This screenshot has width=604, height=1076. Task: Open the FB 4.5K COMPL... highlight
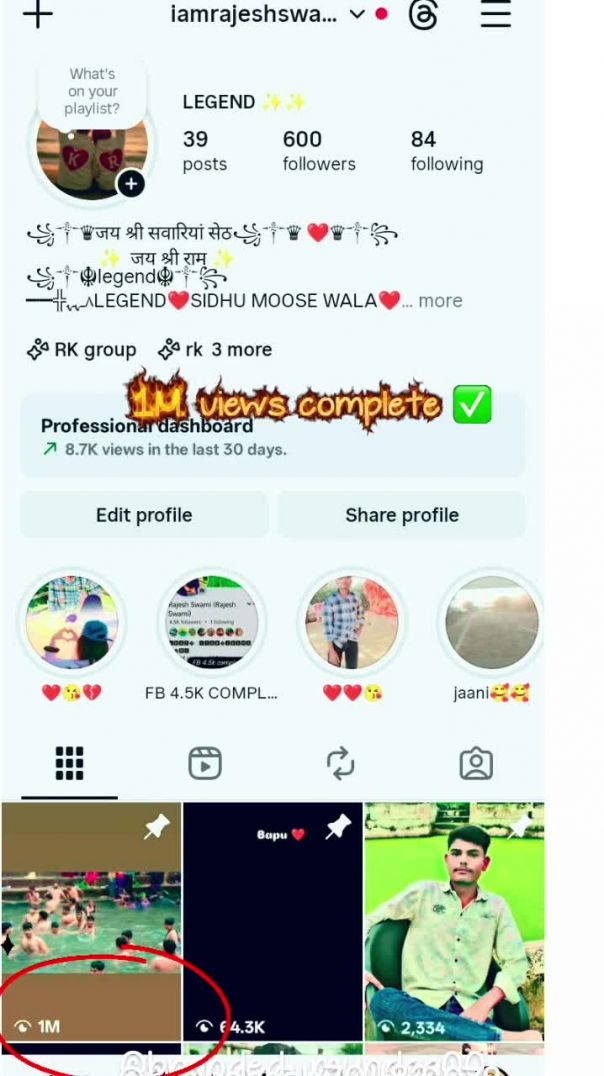point(211,623)
